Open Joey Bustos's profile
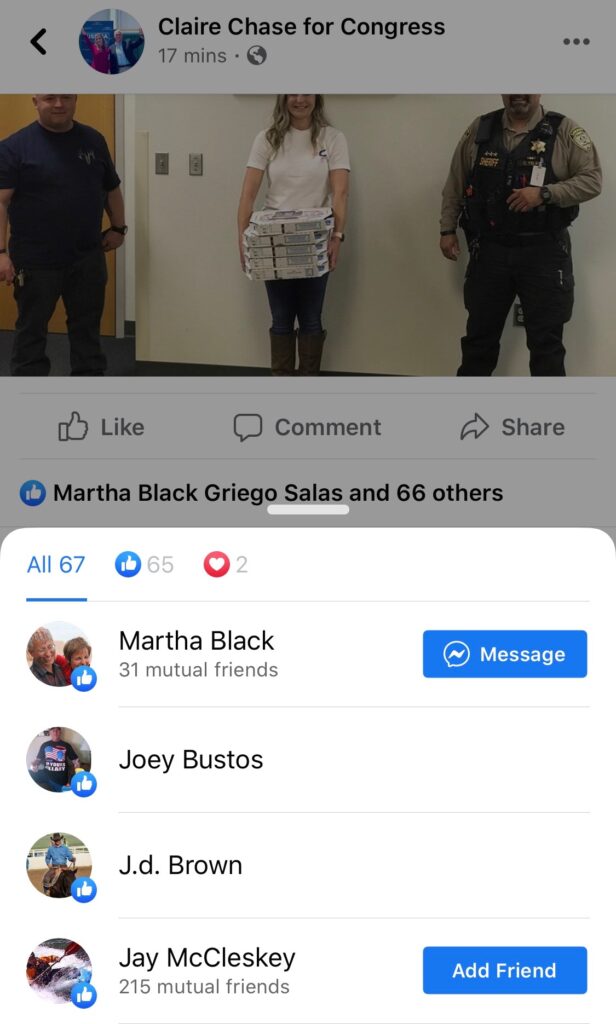Image resolution: width=616 pixels, height=1024 pixels. coord(190,760)
